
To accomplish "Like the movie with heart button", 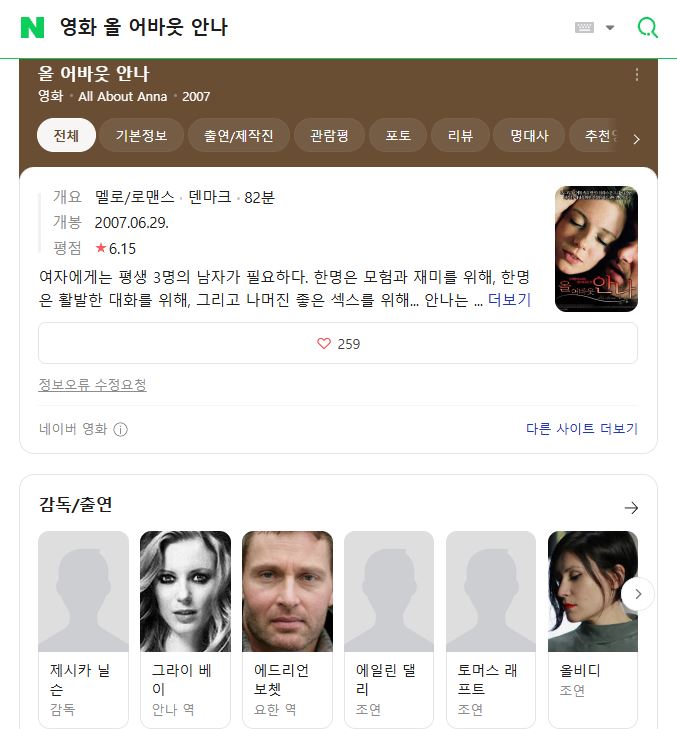I will point(338,344).
